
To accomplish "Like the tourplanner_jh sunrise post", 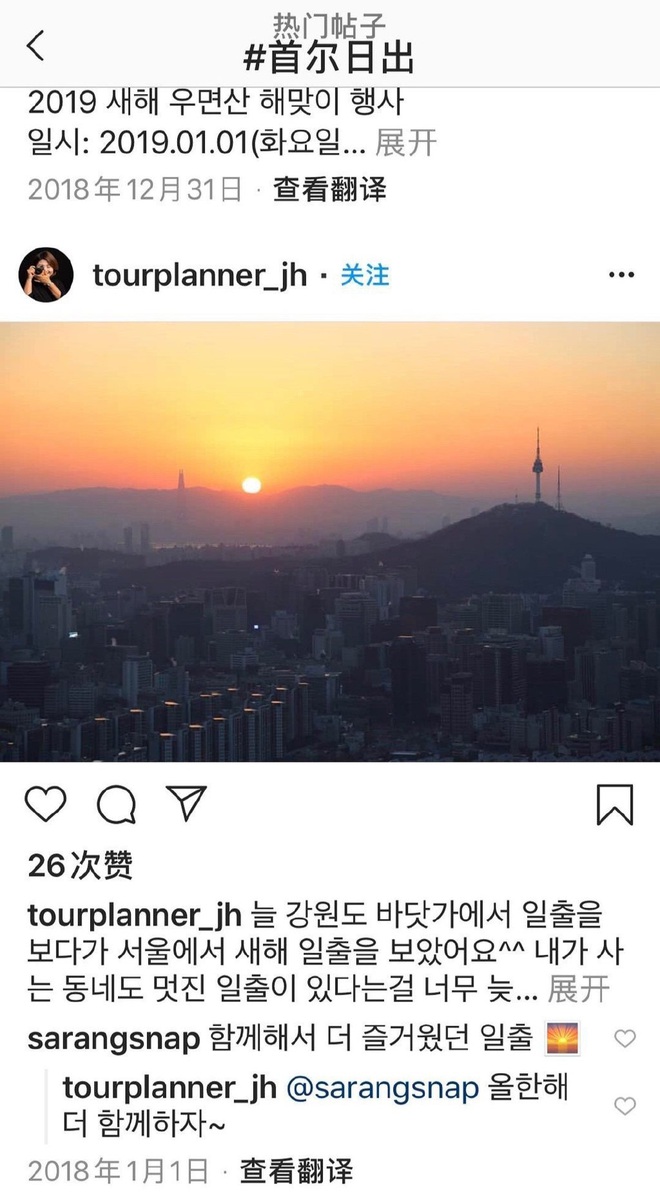I will [46, 804].
